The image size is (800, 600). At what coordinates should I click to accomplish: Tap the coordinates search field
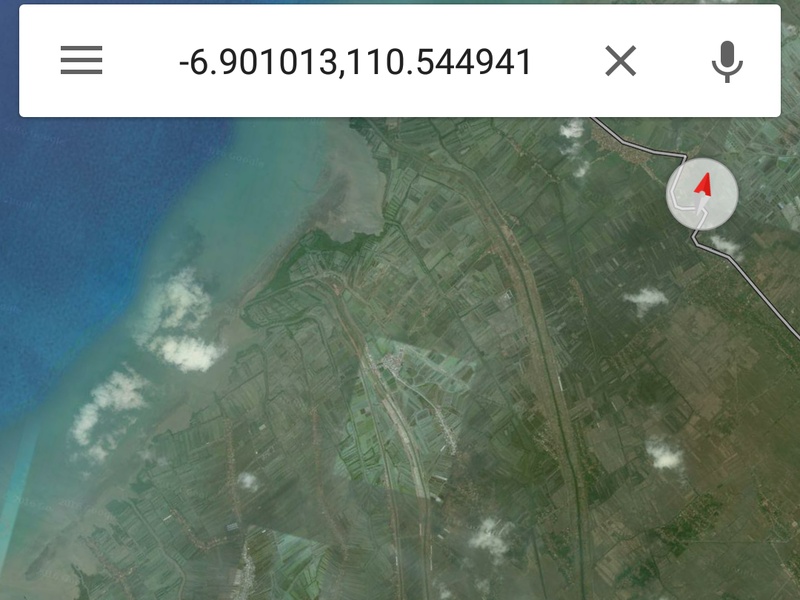355,62
